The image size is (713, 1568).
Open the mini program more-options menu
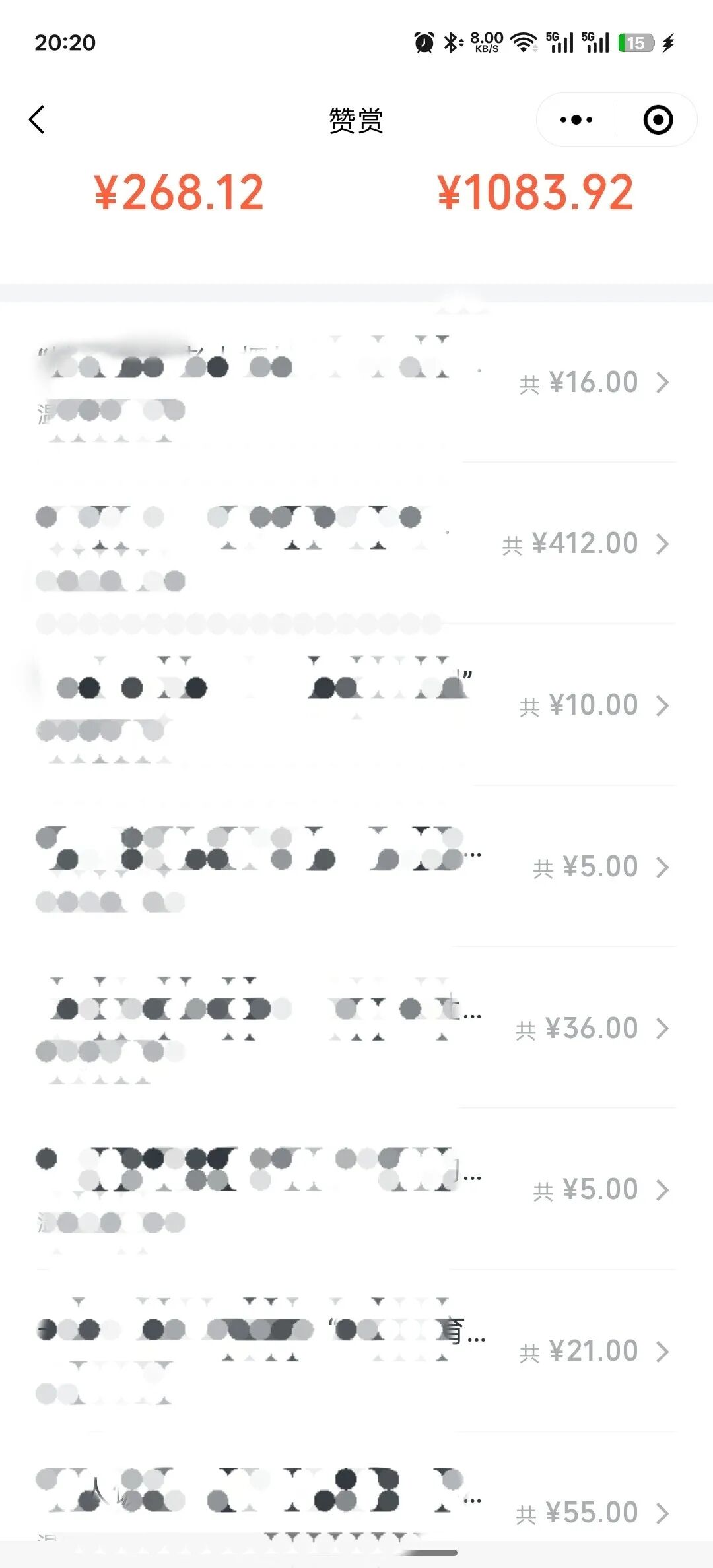pos(576,119)
